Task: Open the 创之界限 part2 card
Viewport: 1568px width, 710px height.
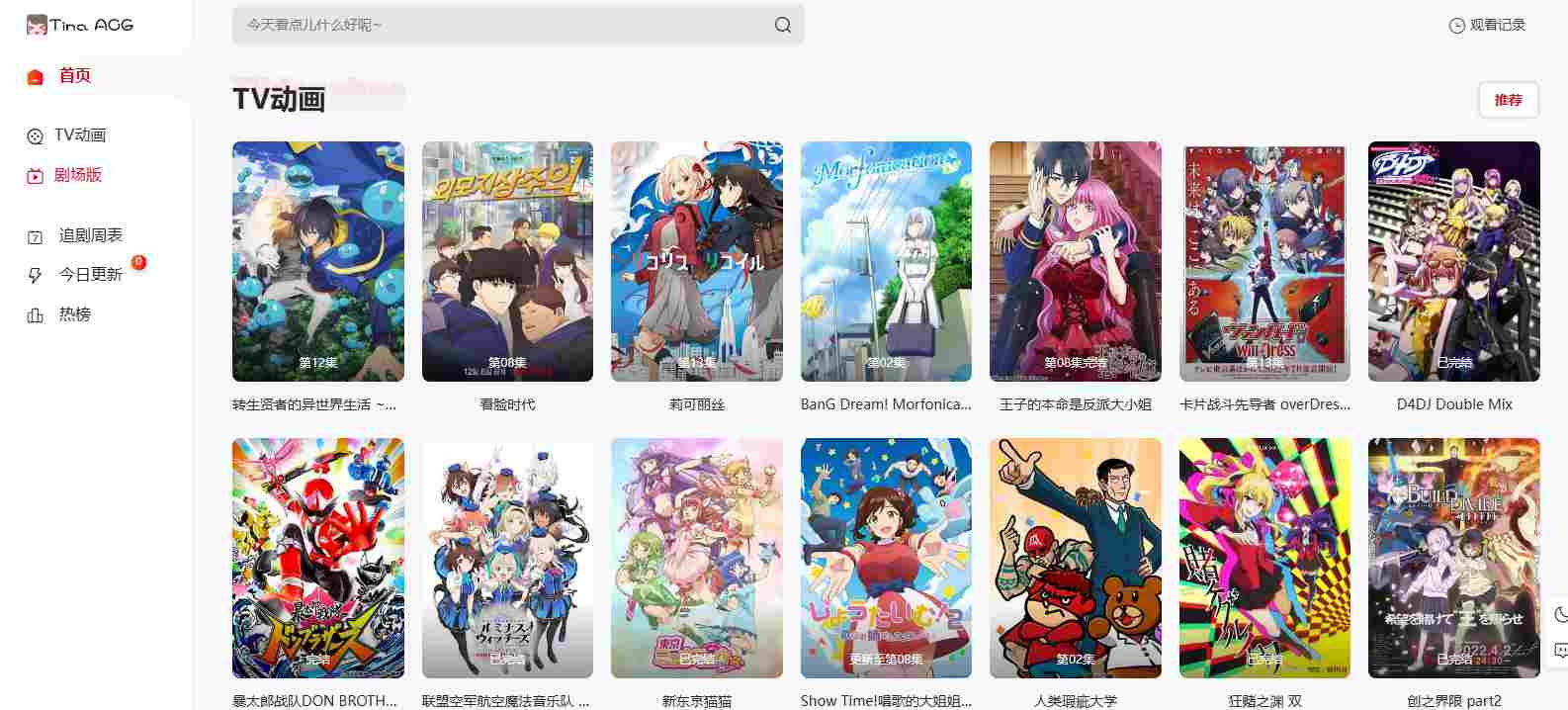Action: point(1453,559)
